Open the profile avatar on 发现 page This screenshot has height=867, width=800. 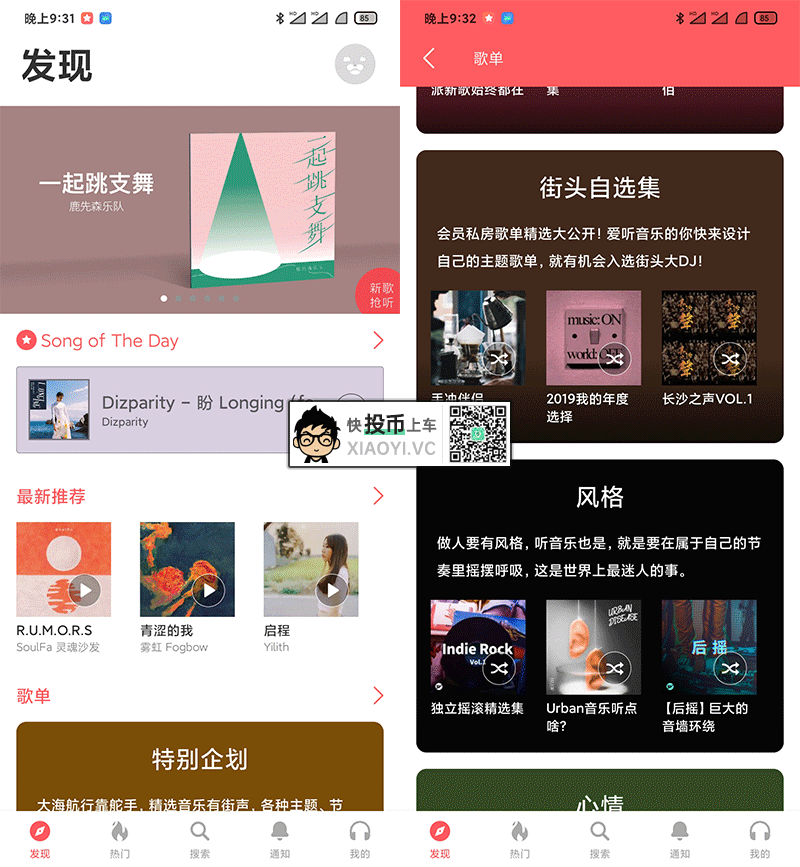coord(355,64)
